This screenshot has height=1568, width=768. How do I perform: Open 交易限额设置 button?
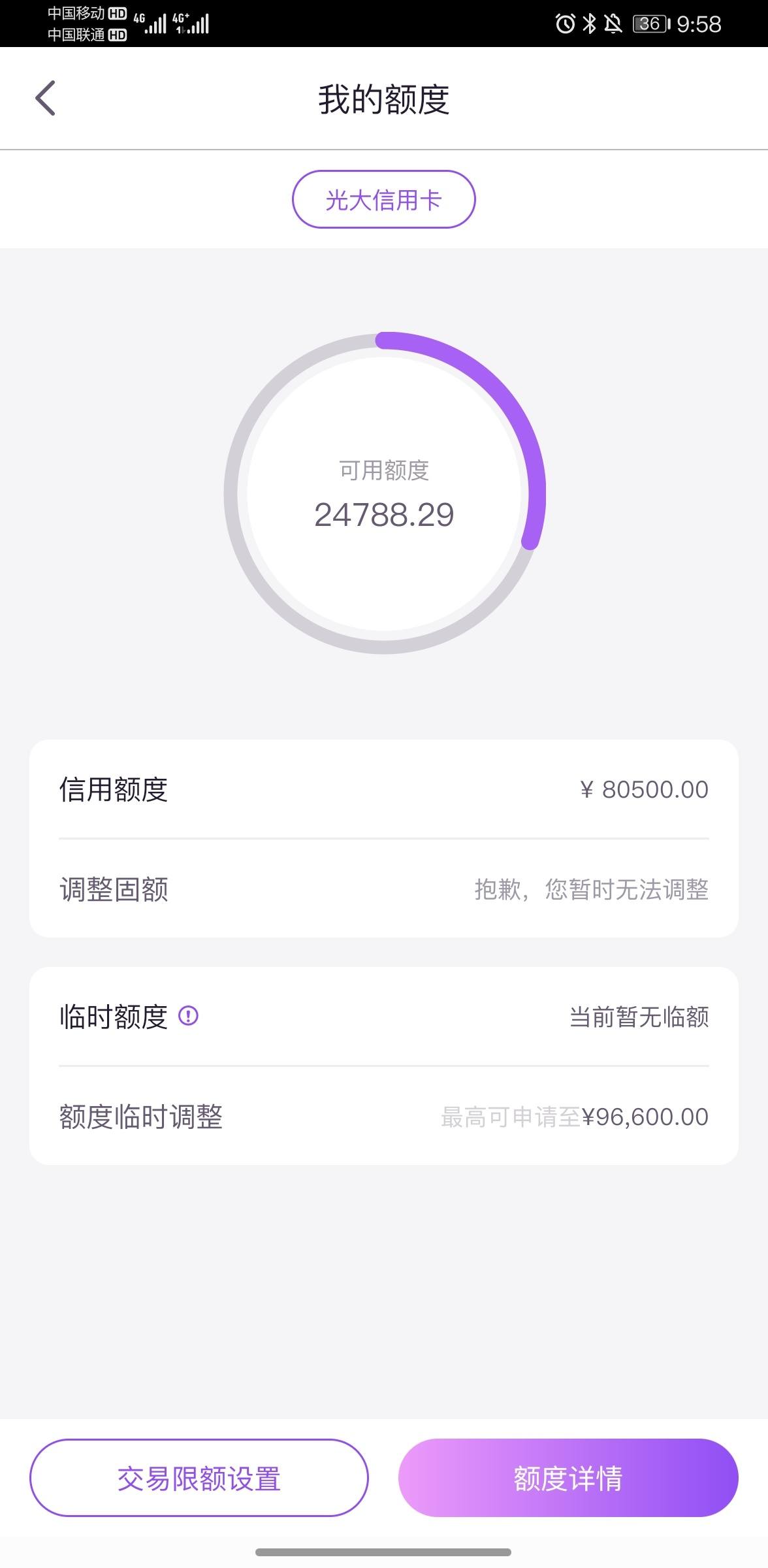pos(199,1477)
